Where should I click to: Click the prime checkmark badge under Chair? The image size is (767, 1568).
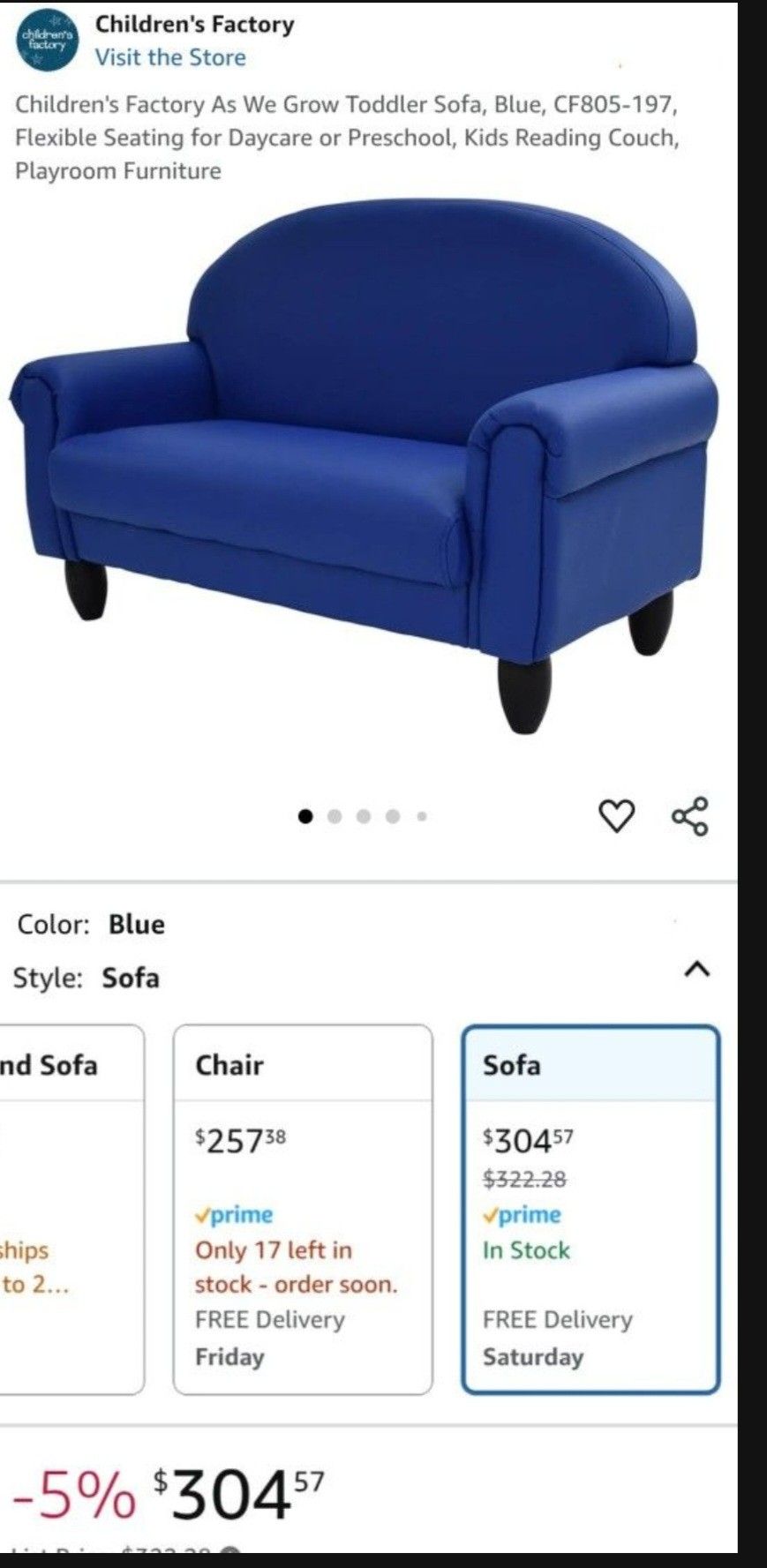pyautogui.click(x=235, y=1215)
